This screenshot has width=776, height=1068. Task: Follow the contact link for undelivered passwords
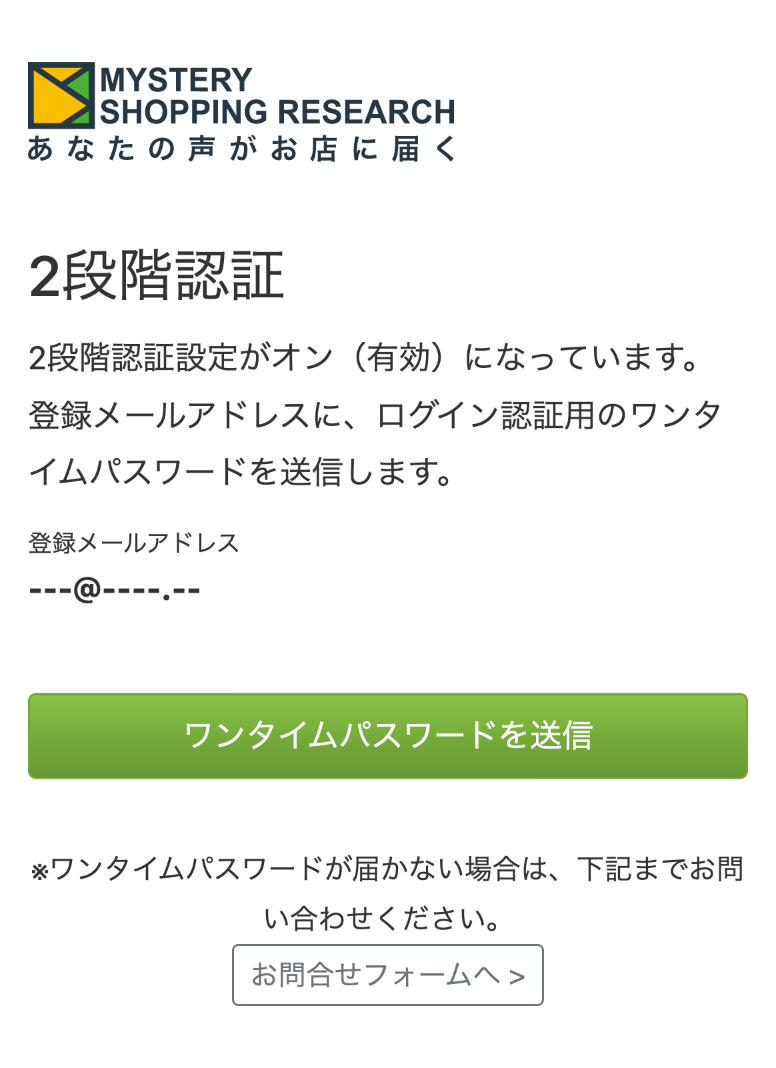tap(388, 974)
